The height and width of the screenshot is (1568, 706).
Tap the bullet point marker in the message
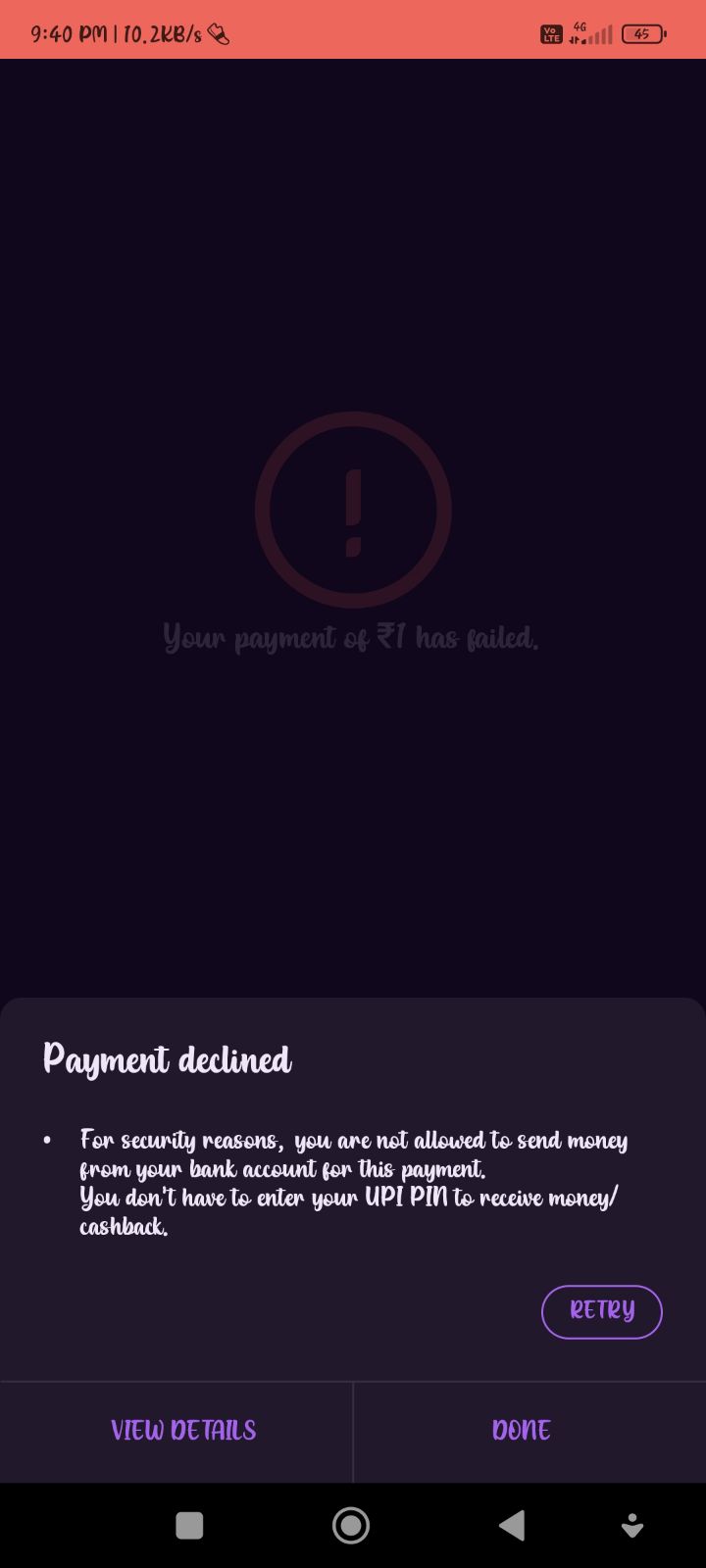click(x=45, y=1139)
